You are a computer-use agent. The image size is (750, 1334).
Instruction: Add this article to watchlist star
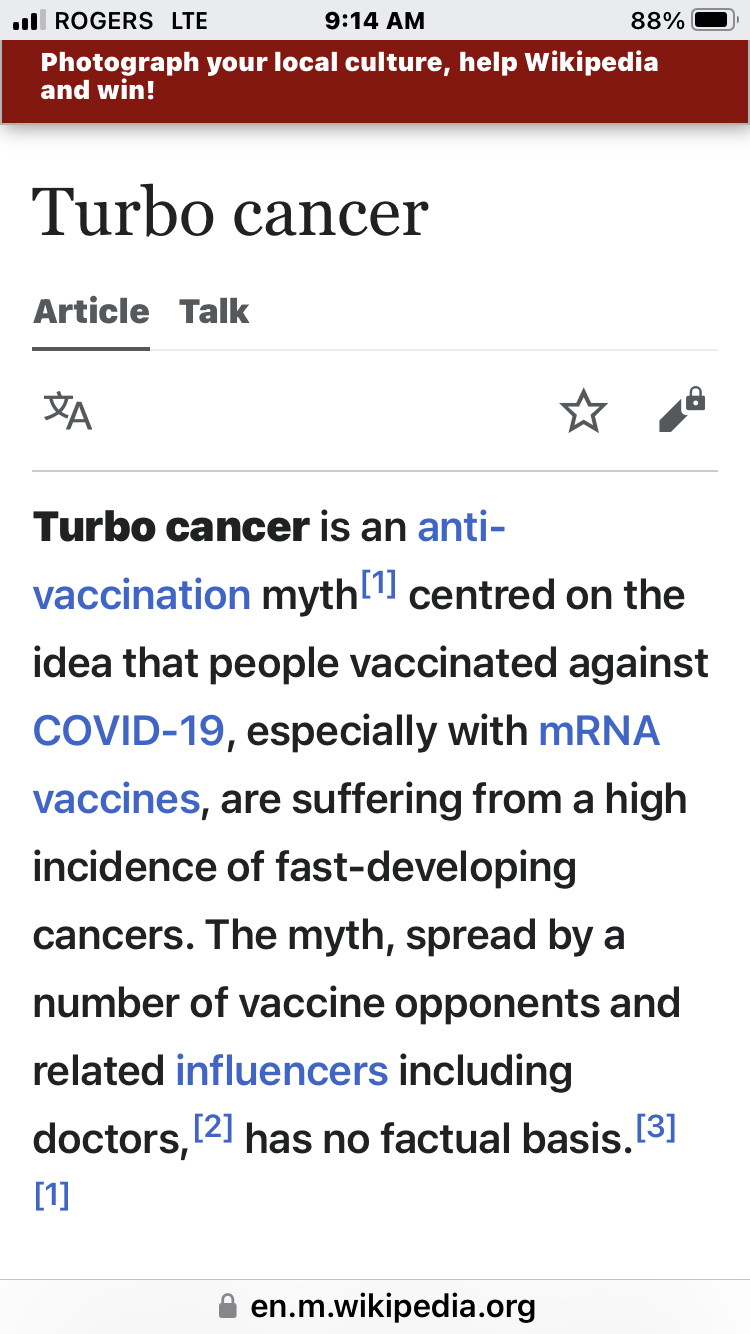tap(583, 411)
